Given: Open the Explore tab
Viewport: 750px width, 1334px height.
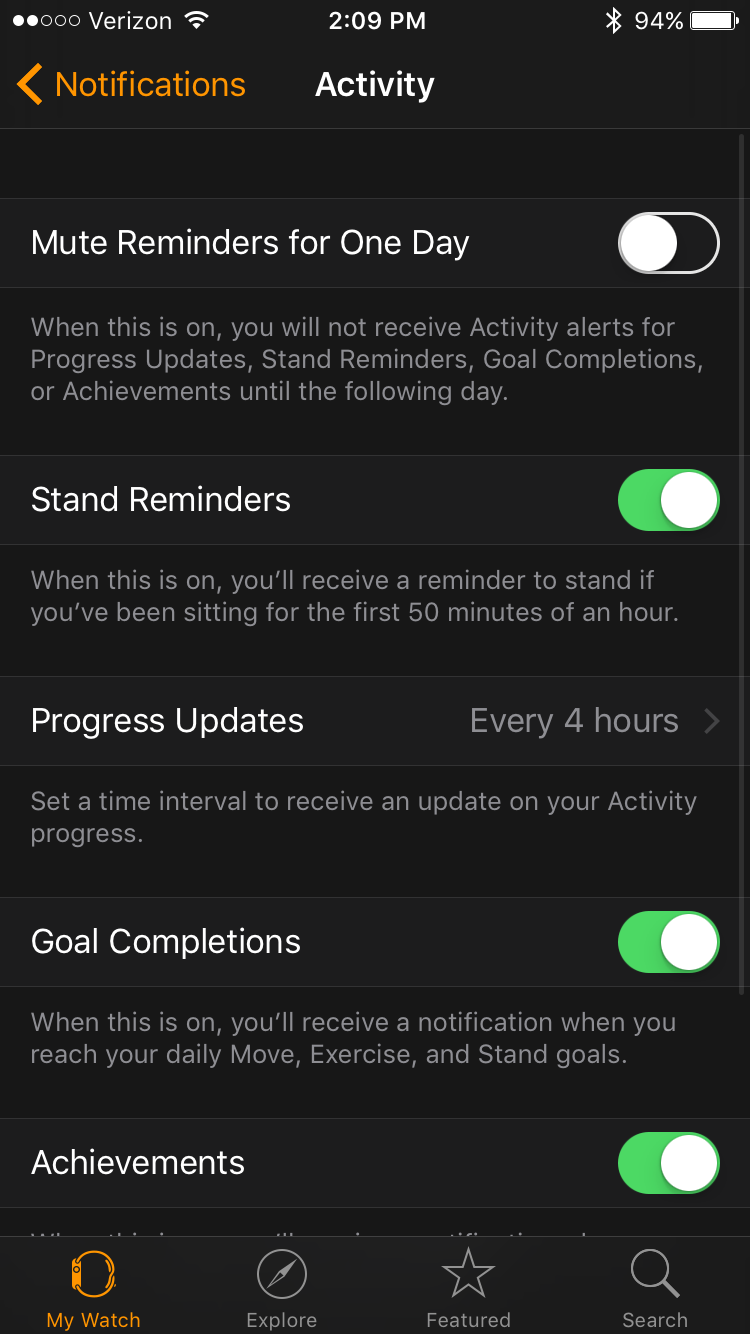Looking at the screenshot, I should pos(281,1288).
